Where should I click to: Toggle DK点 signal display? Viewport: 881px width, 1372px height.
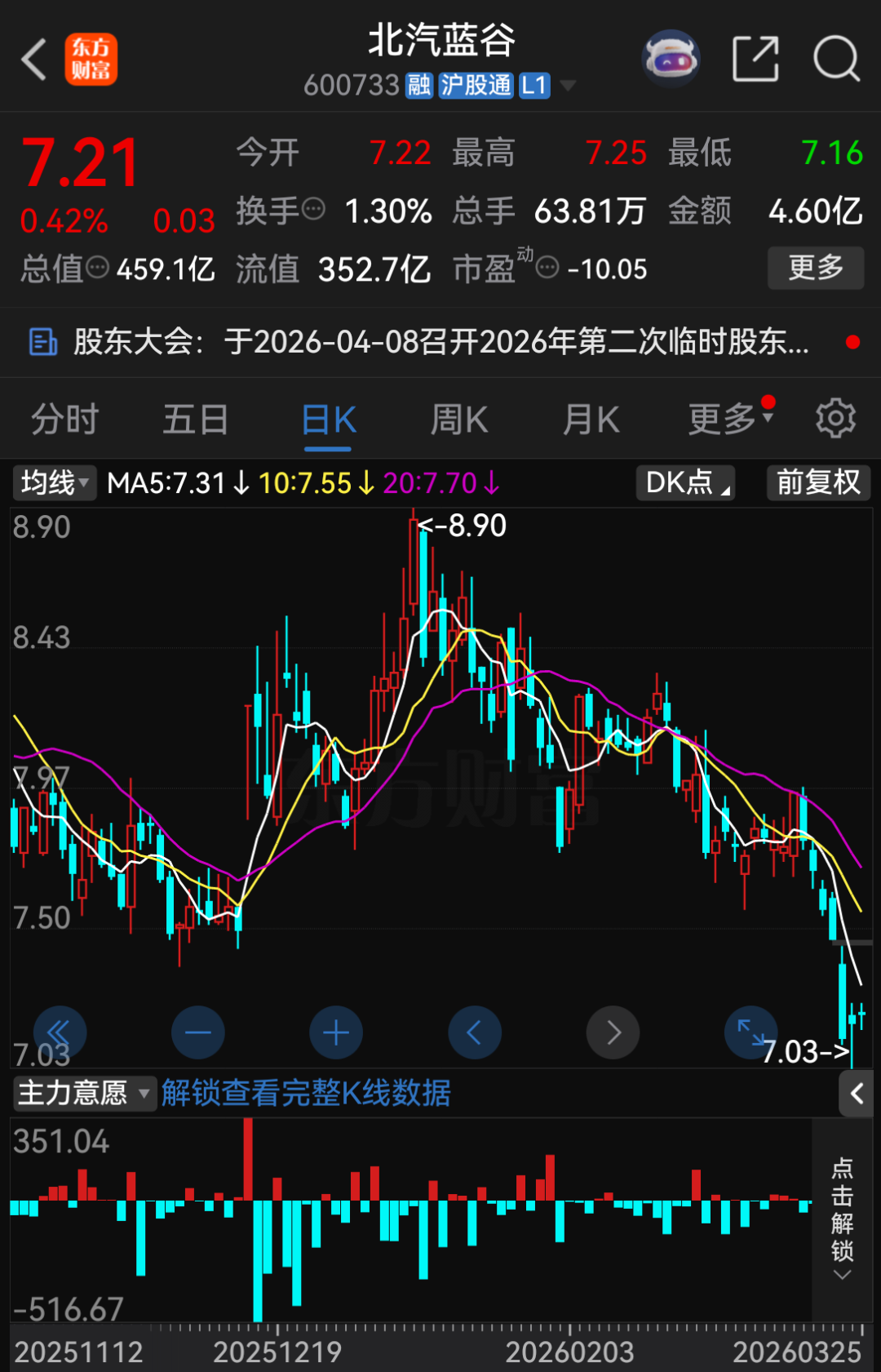tap(684, 482)
